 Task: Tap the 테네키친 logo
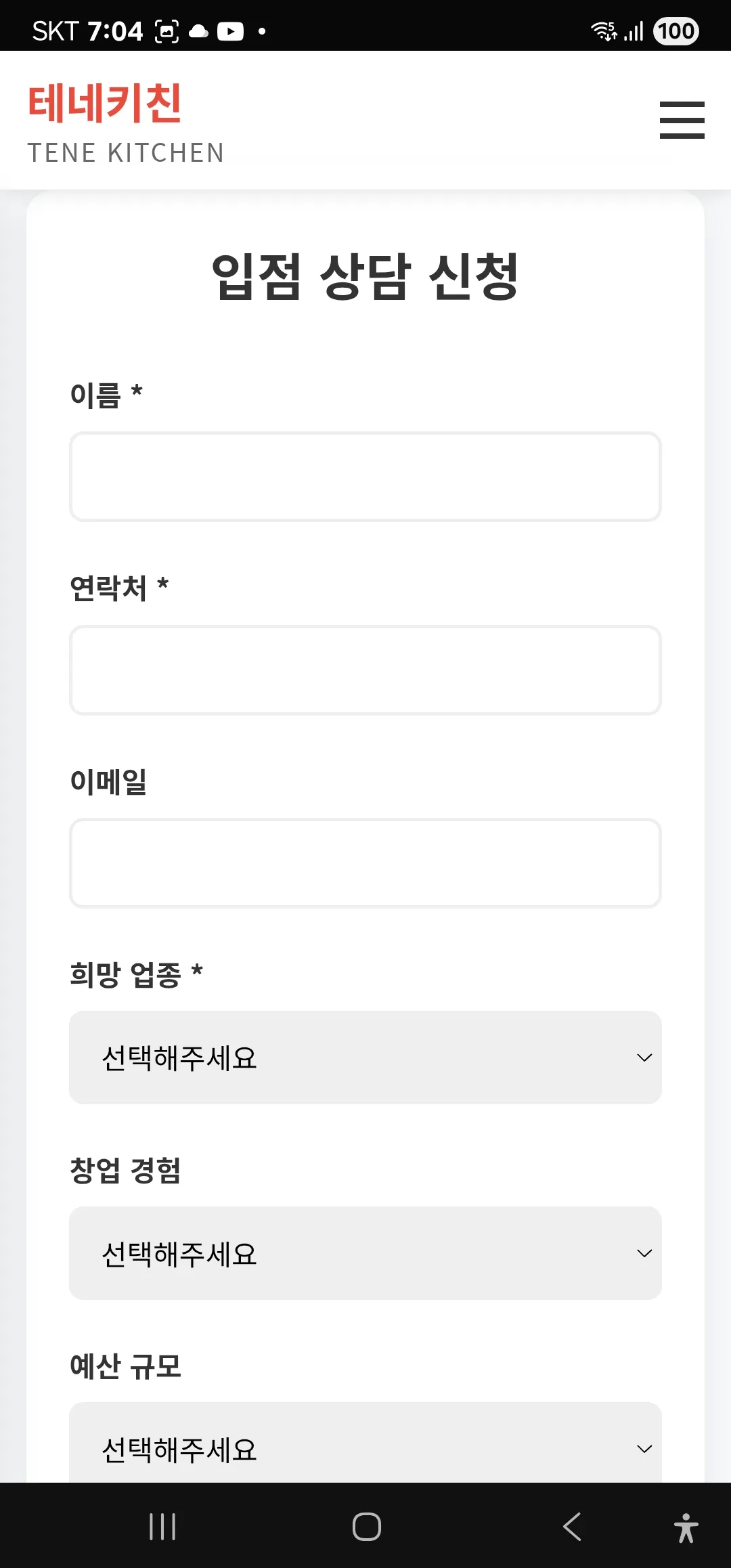pyautogui.click(x=105, y=103)
